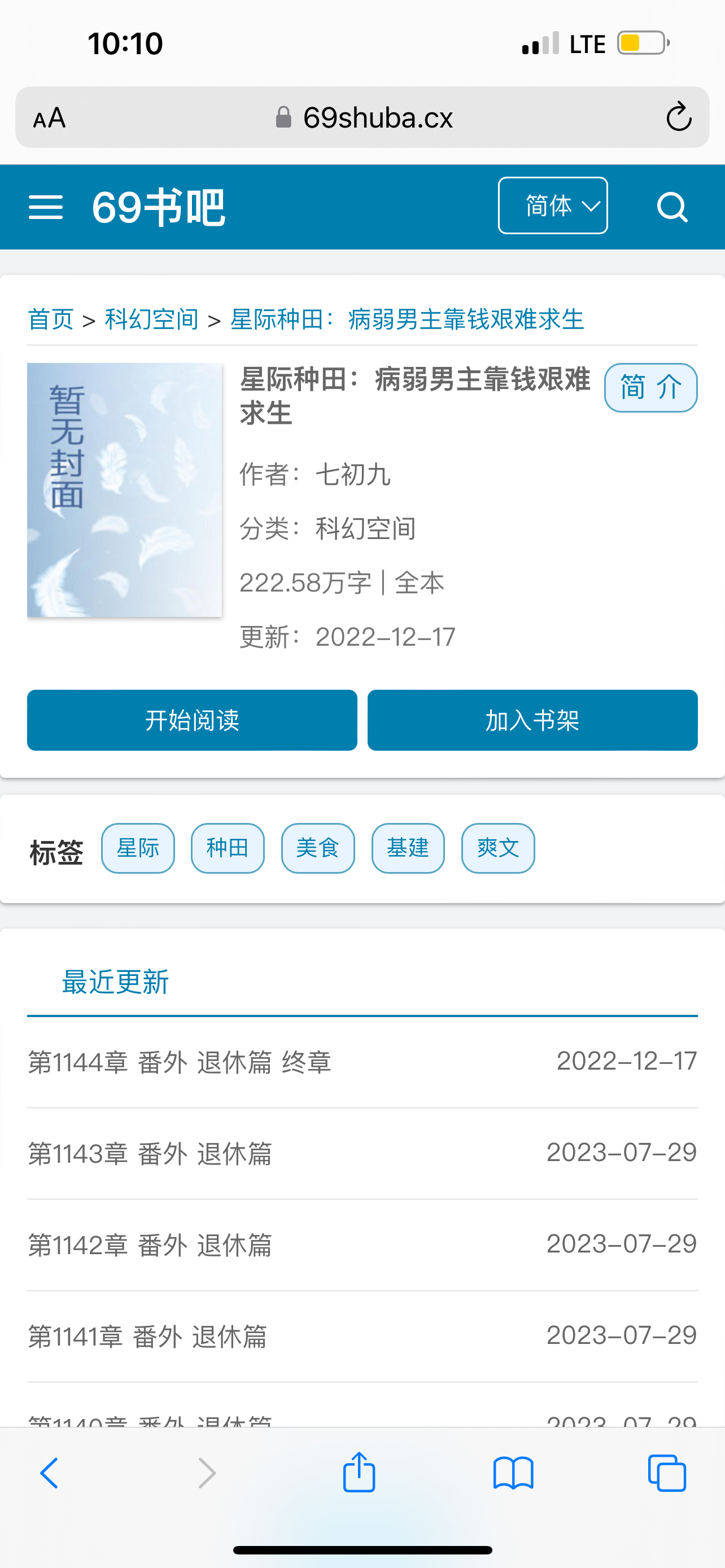Open the 简体 language dropdown

coord(553,206)
